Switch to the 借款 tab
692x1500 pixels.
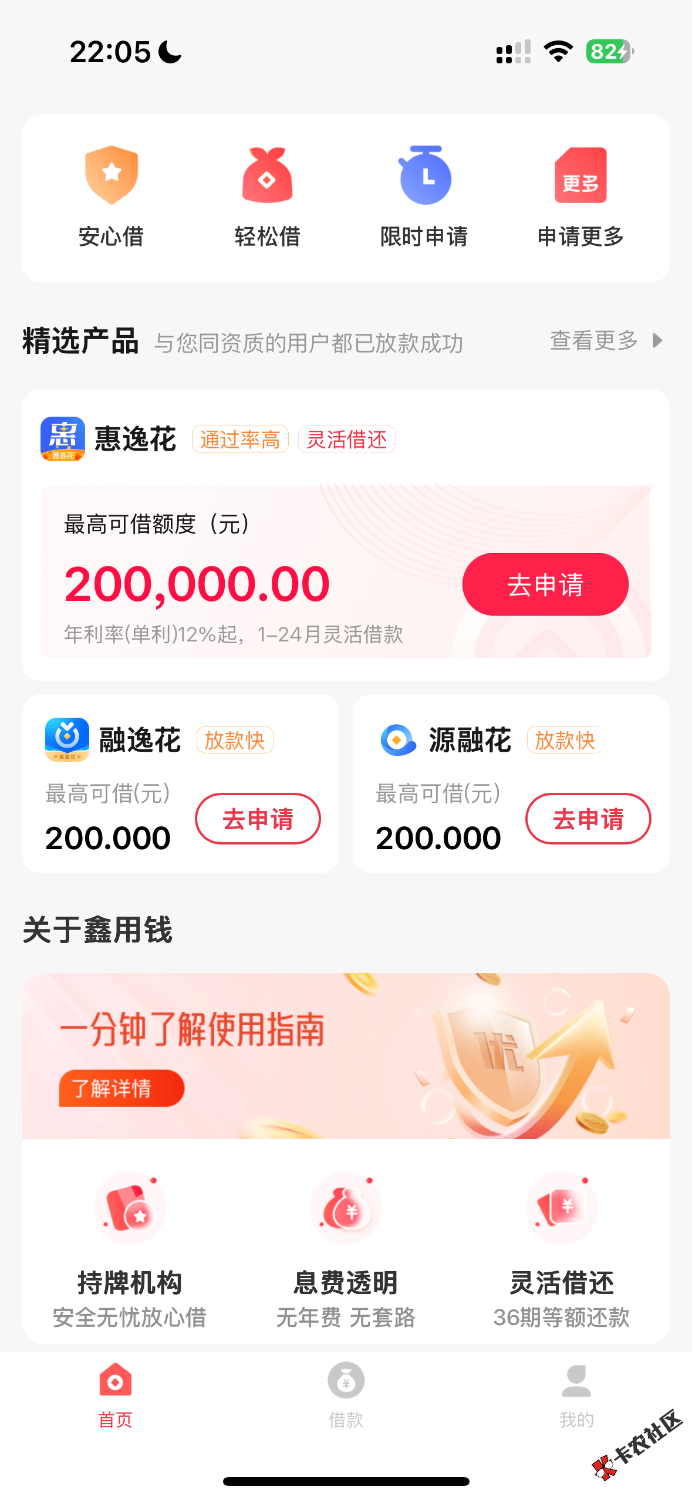346,1395
